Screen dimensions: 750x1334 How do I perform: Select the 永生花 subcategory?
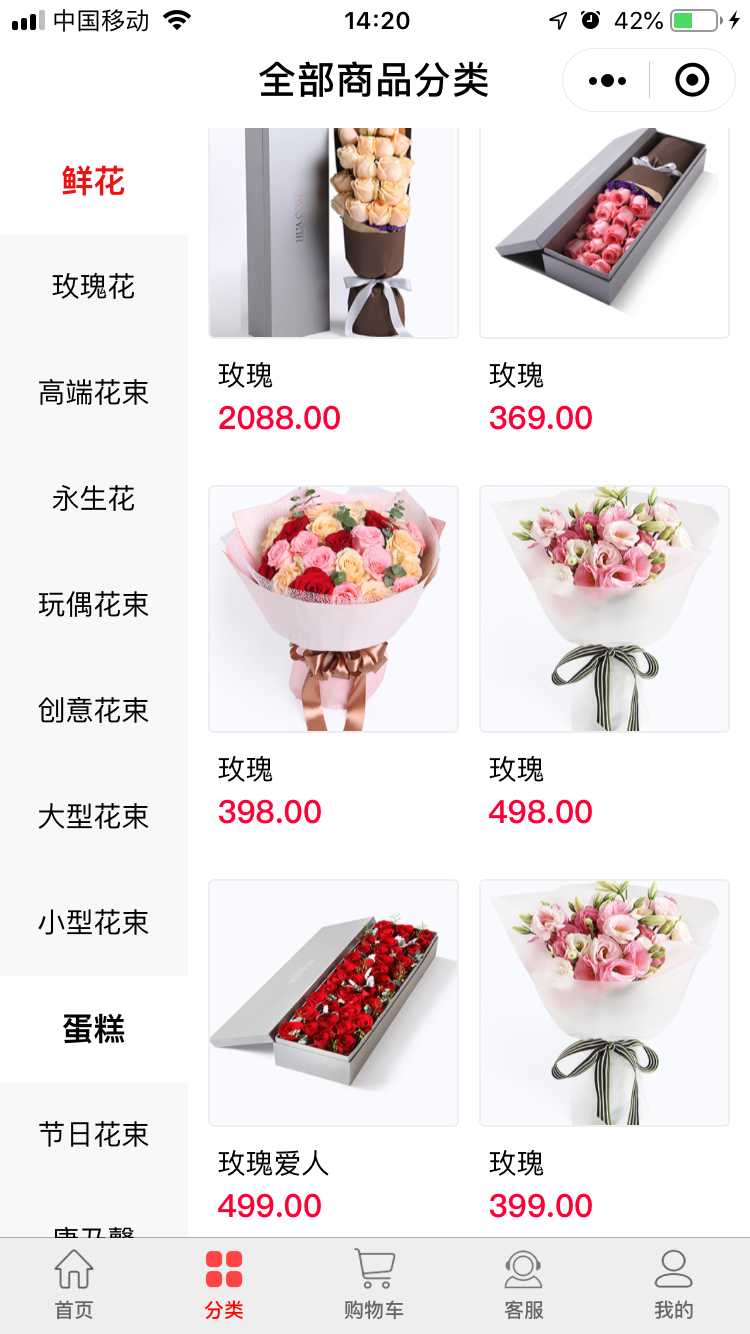click(93, 499)
